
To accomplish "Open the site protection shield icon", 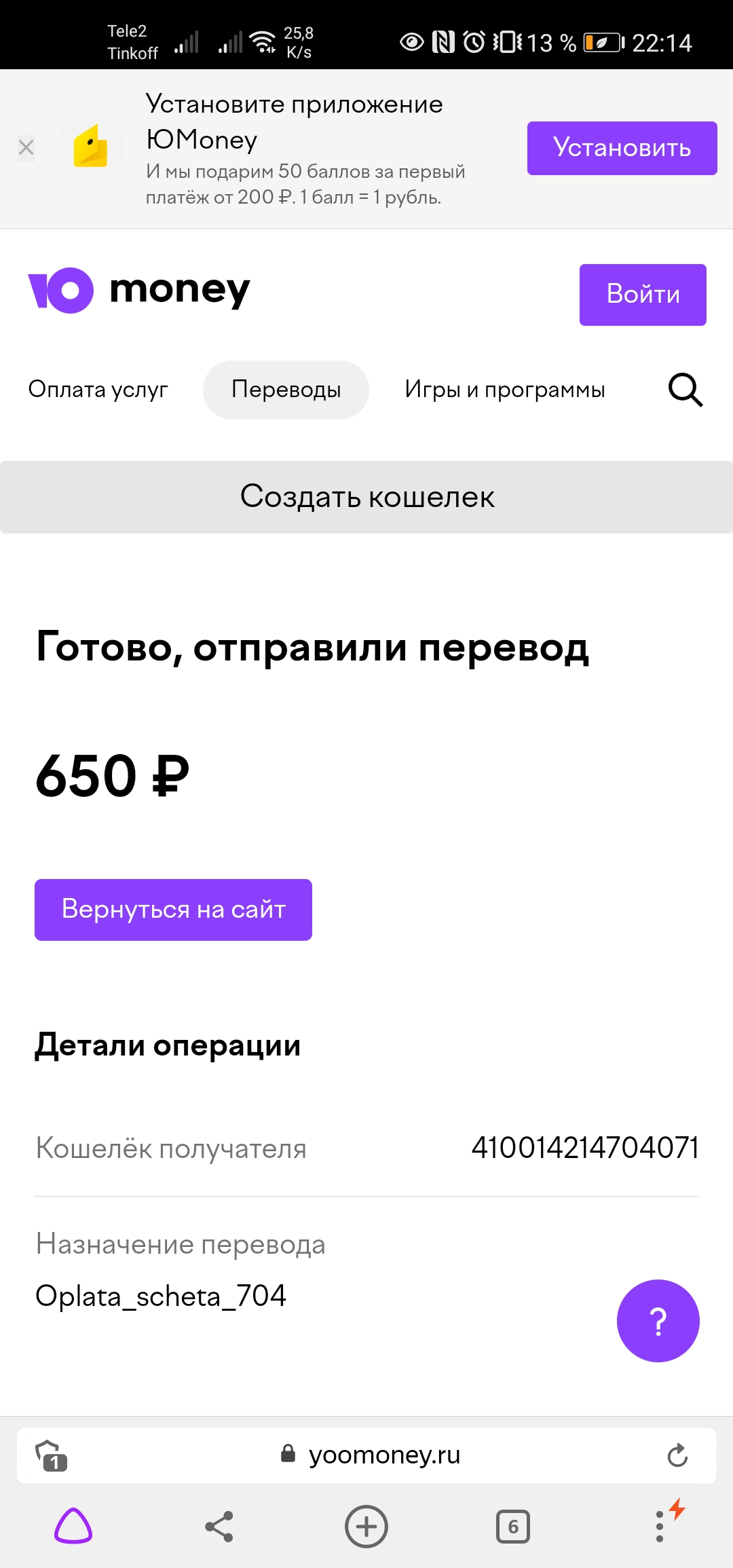I will [51, 1455].
